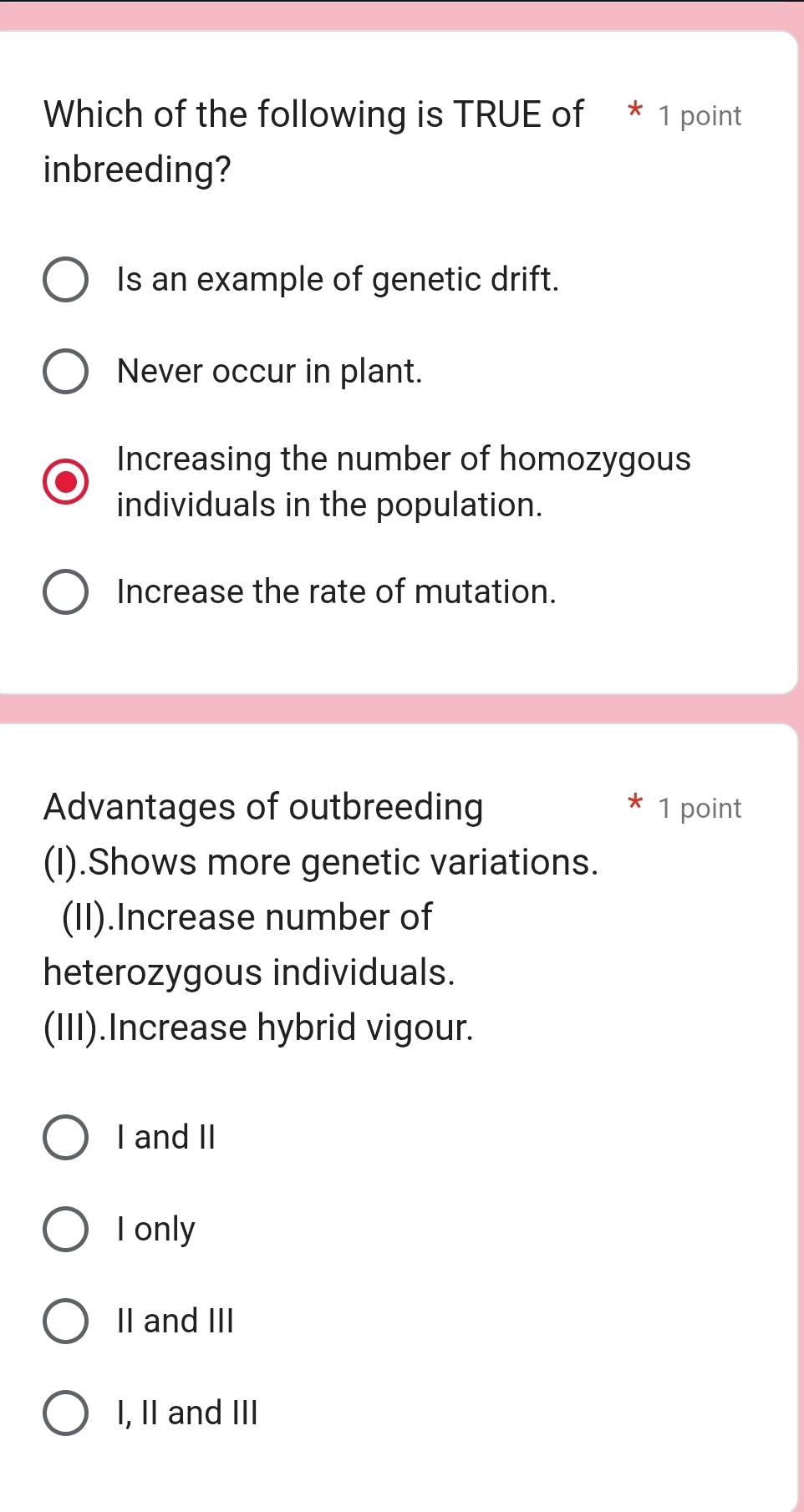Screen dimensions: 804x1512
Task: Click the 'heterozygous individuals' statement text
Action: coord(247,972)
